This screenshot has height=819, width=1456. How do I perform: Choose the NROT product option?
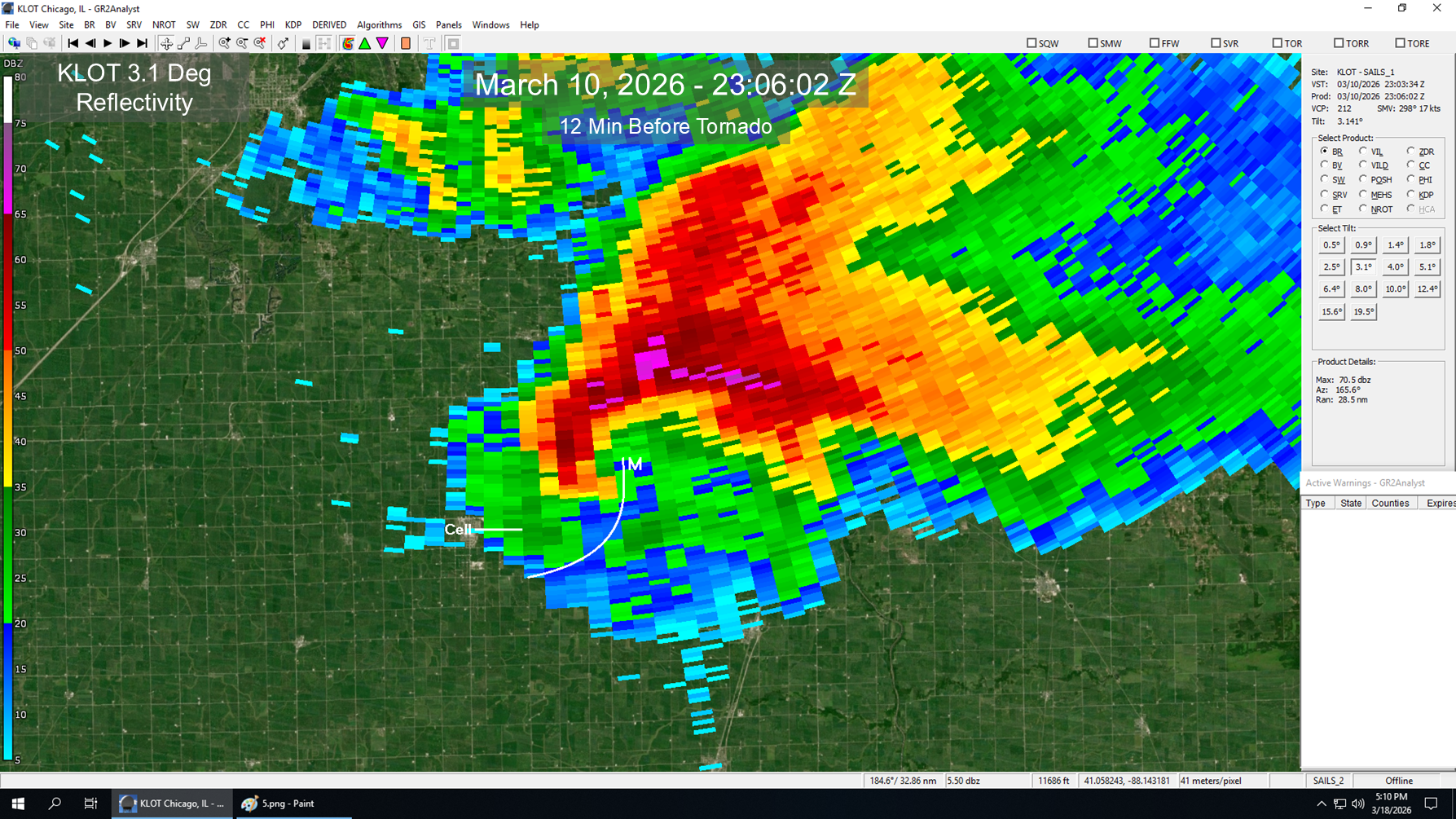[1363, 209]
